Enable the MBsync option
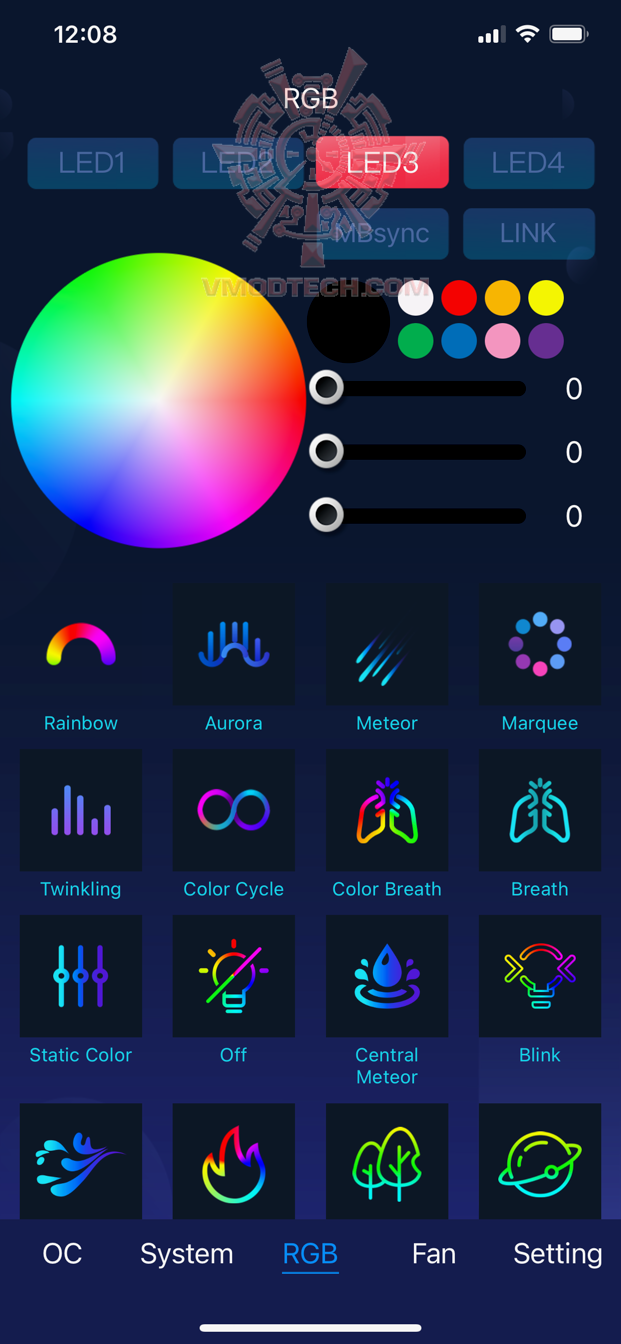 click(x=382, y=233)
